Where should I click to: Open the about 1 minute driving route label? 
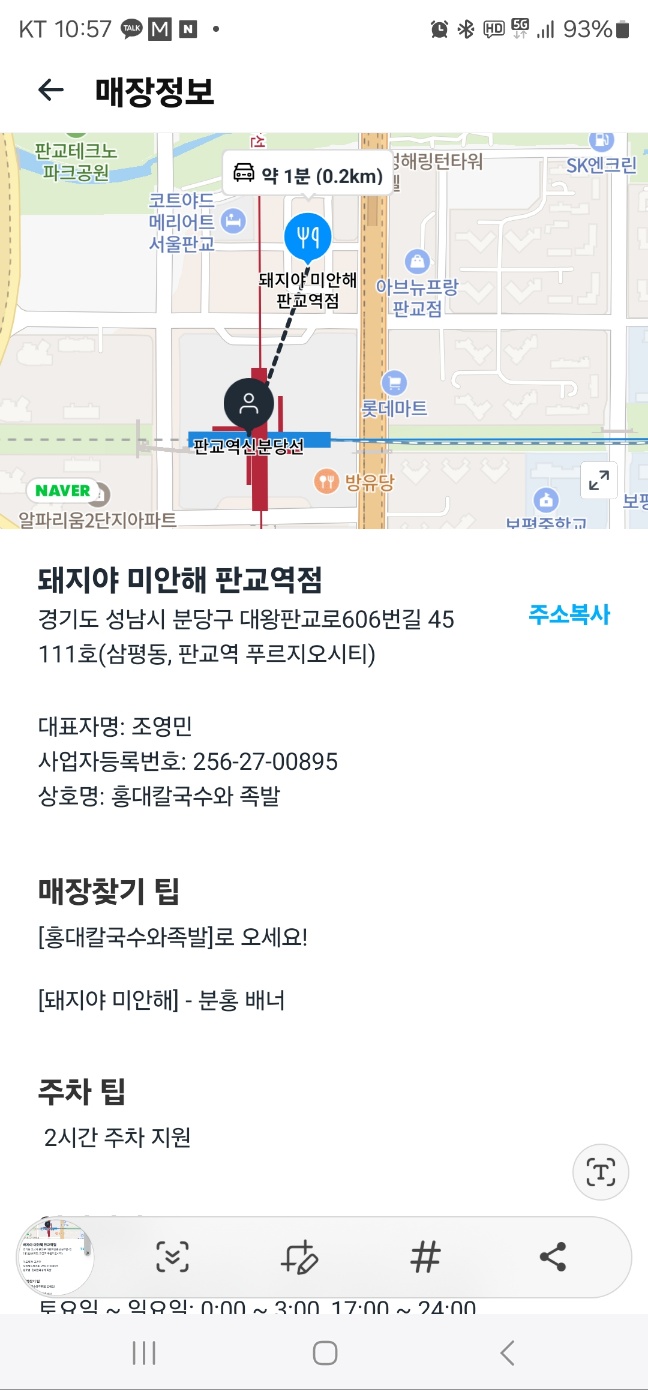306,175
